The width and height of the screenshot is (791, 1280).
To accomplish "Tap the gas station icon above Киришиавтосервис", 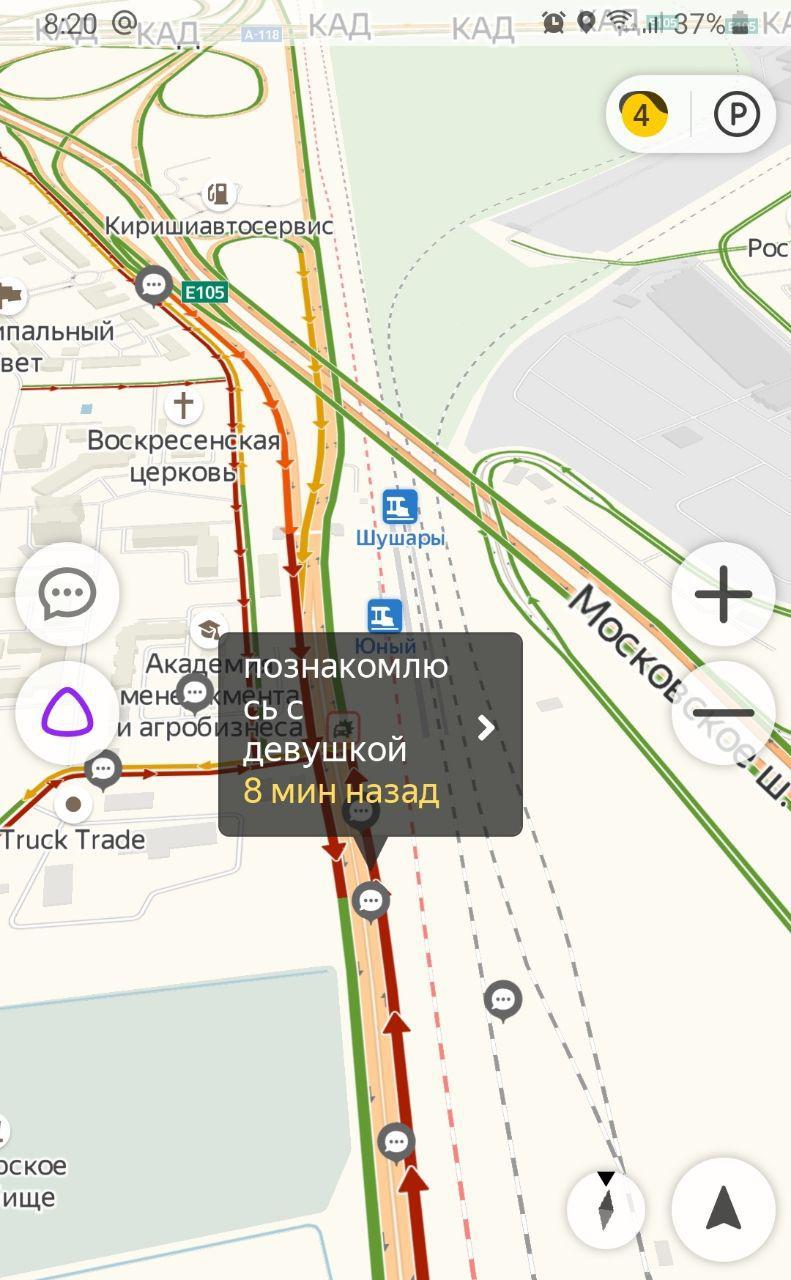I will [x=218, y=193].
